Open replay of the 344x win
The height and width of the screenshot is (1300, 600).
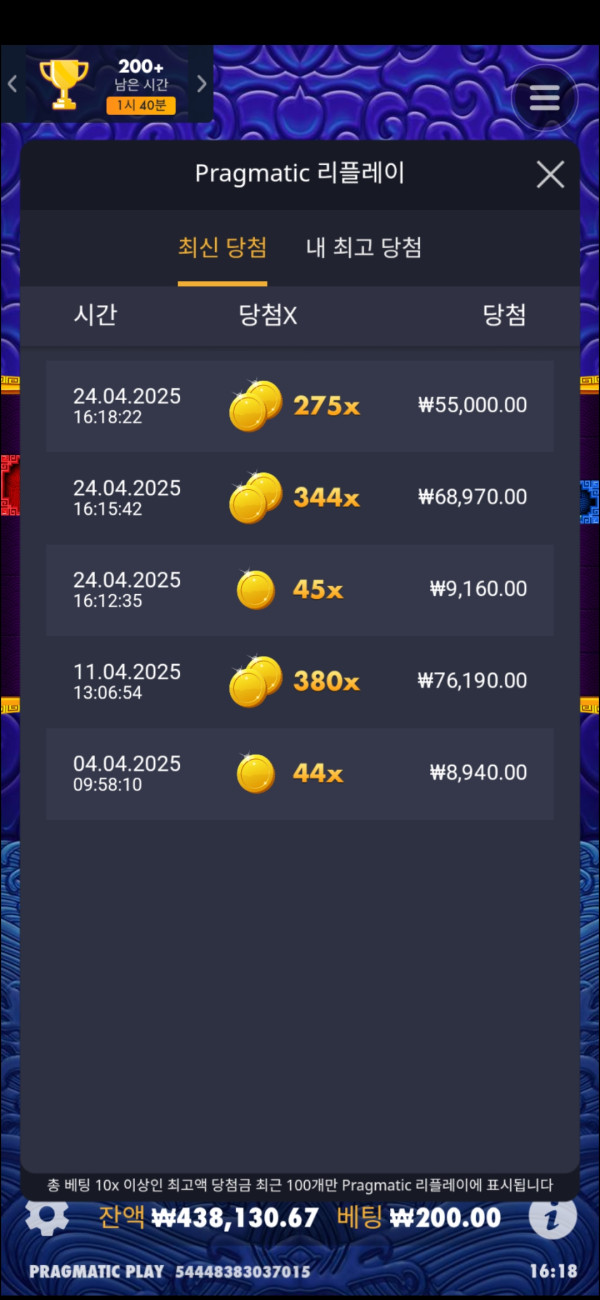tap(300, 498)
